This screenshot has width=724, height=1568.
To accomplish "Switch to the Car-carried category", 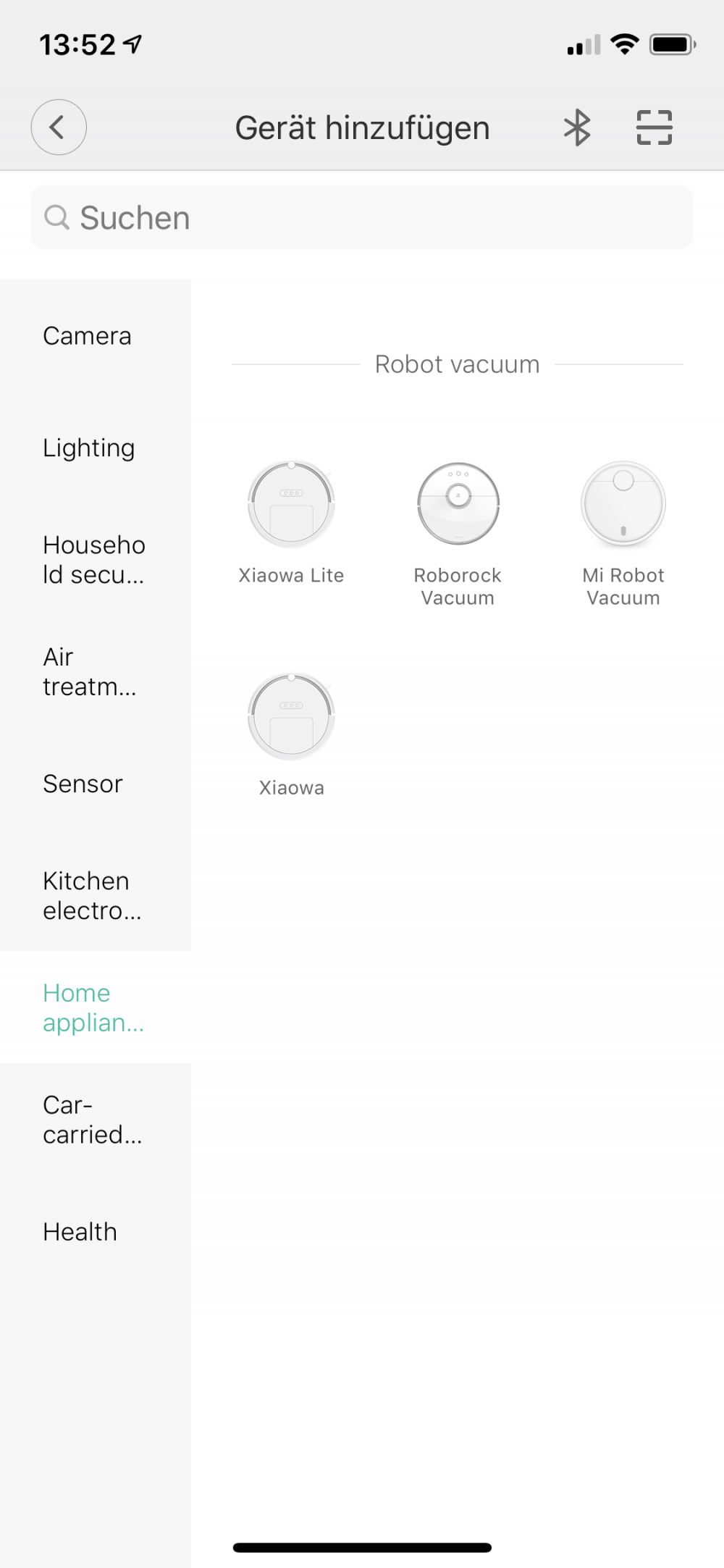I will (92, 1120).
